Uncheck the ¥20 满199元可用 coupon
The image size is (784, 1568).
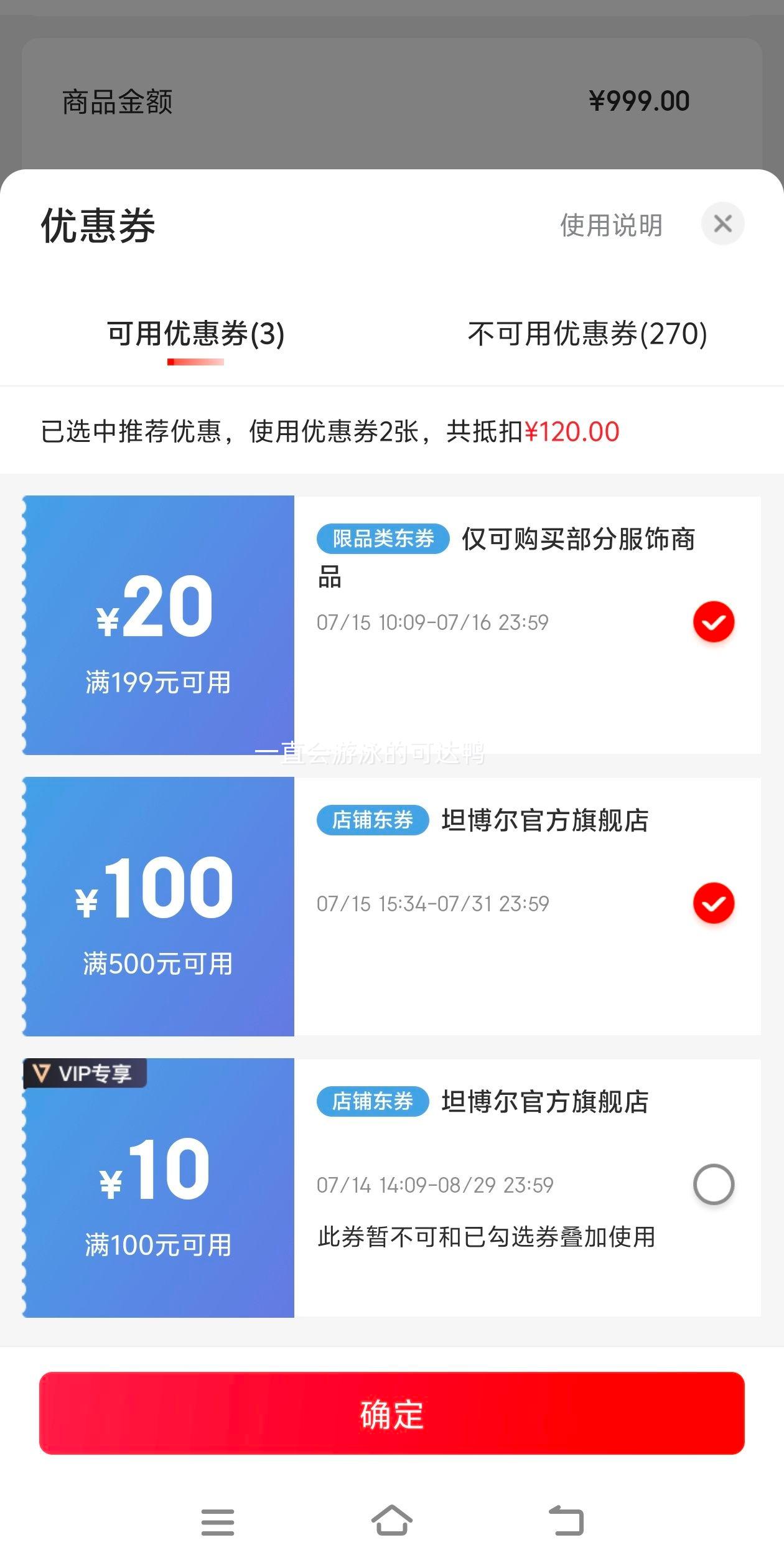[x=714, y=622]
